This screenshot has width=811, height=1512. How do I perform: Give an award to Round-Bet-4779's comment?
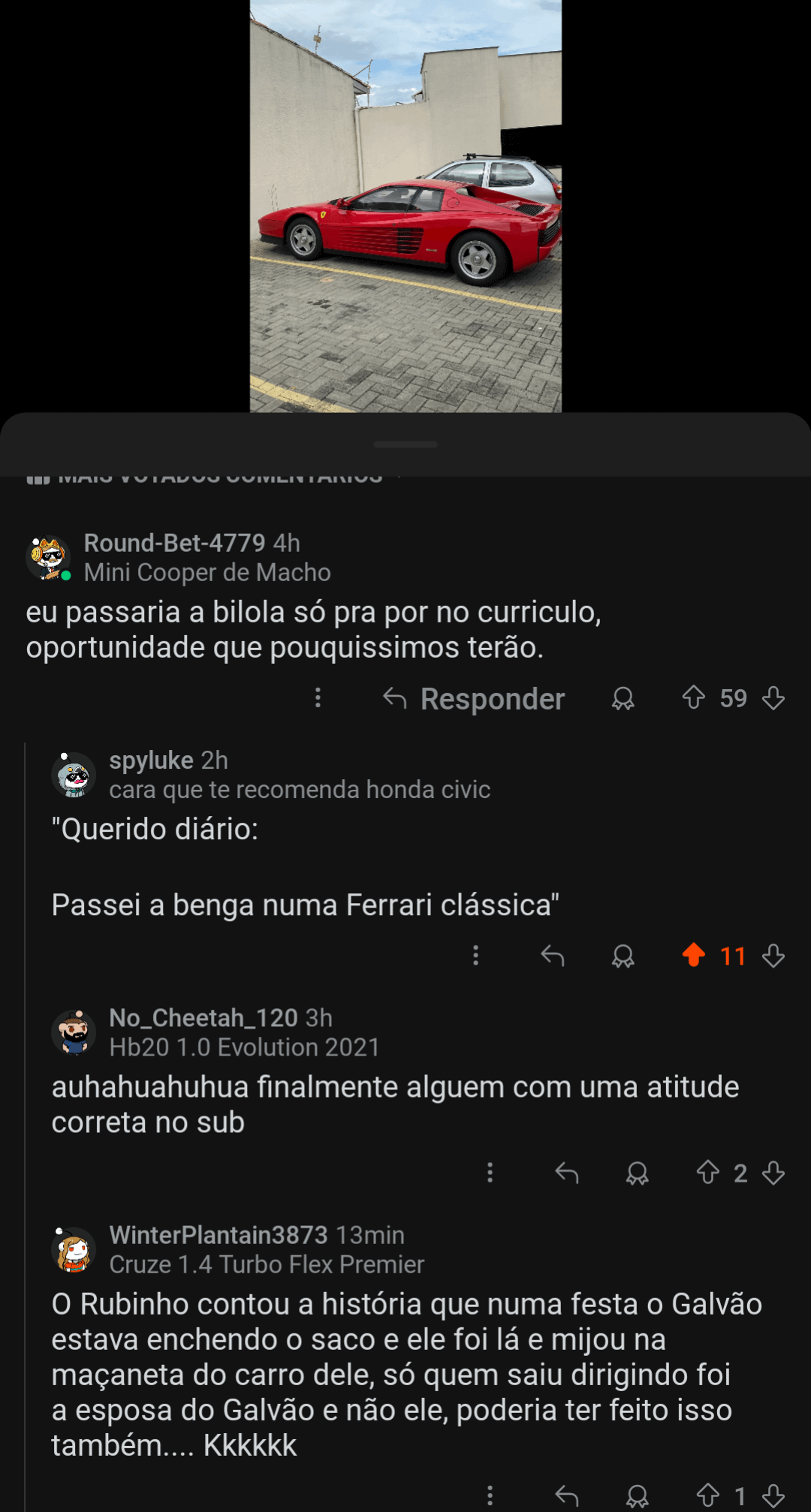623,699
